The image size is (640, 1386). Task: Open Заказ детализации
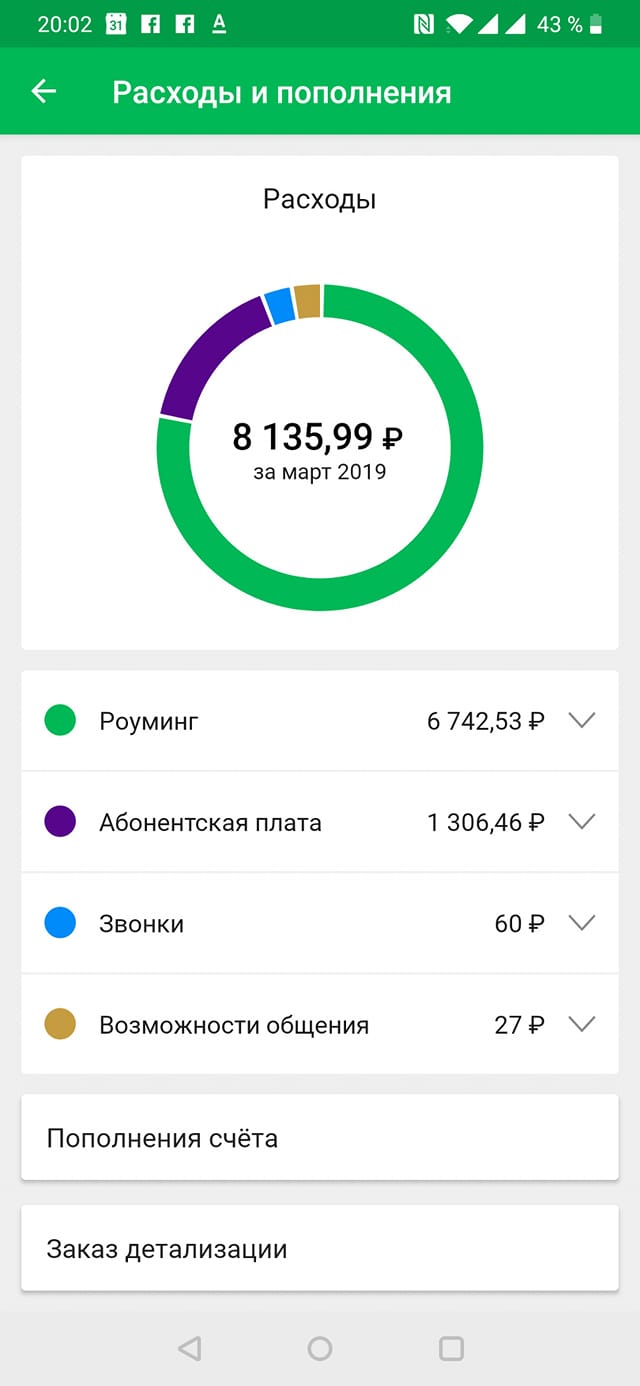coord(319,1249)
